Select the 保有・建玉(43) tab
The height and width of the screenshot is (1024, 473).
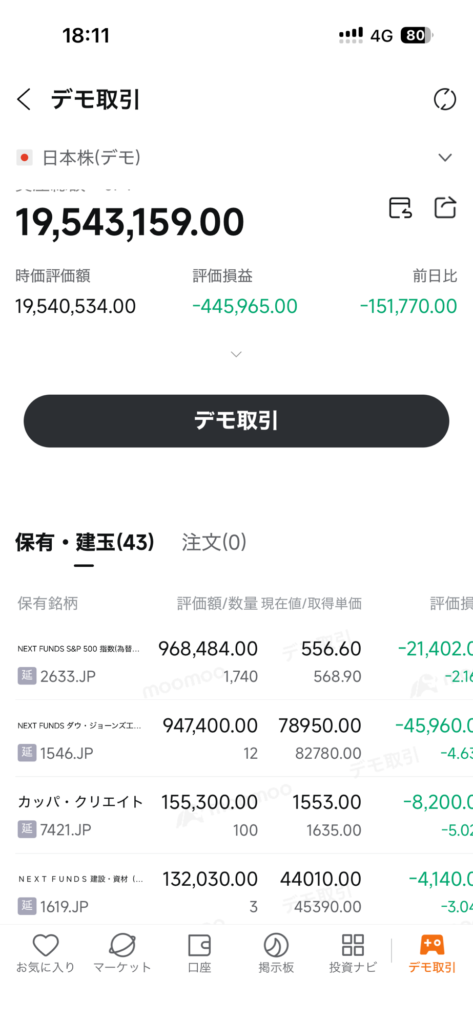pos(85,542)
